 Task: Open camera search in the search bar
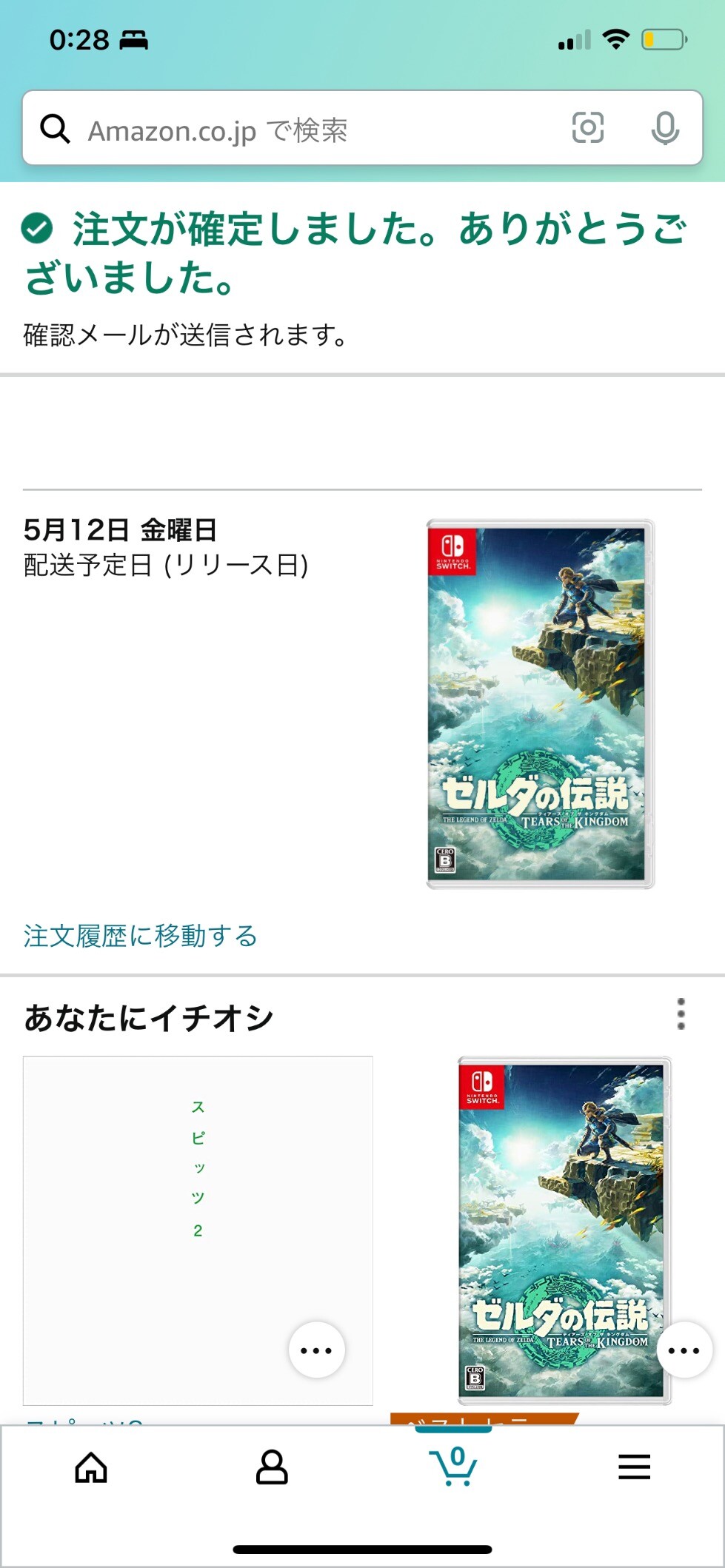pos(588,128)
